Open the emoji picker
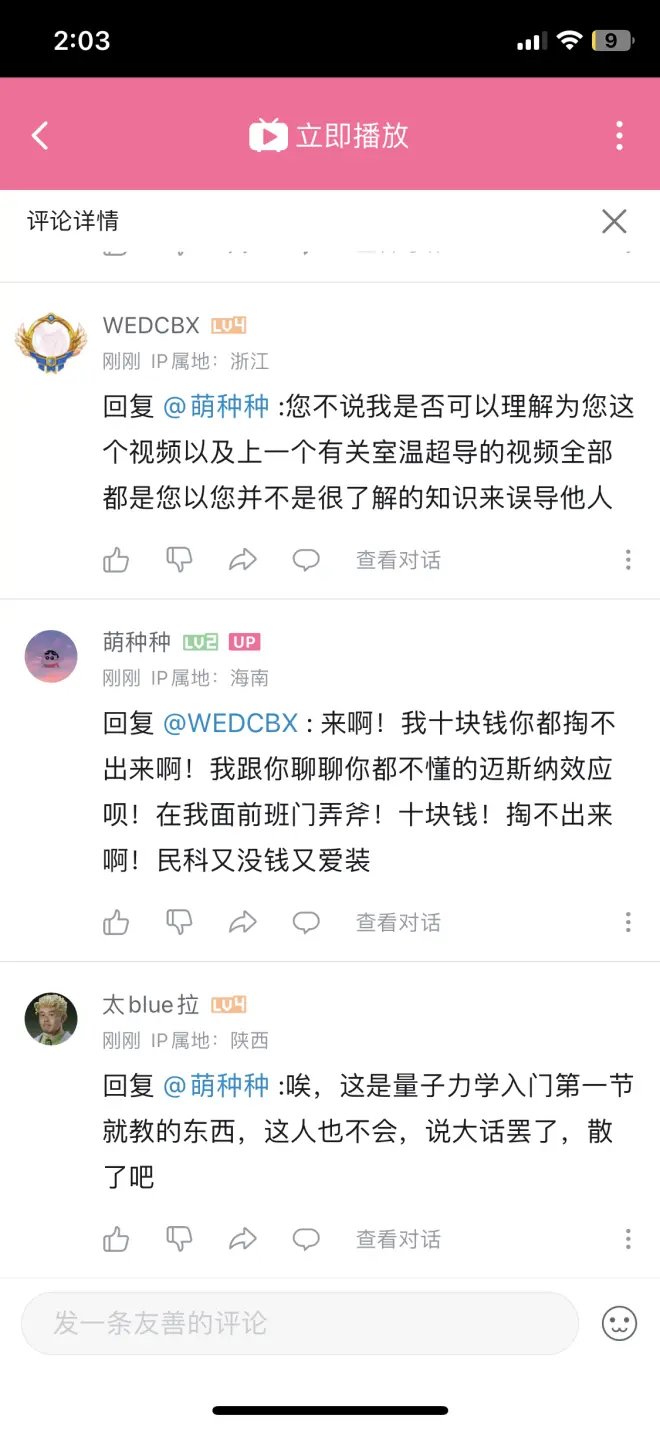This screenshot has height=1429, width=660. pyautogui.click(x=619, y=1323)
